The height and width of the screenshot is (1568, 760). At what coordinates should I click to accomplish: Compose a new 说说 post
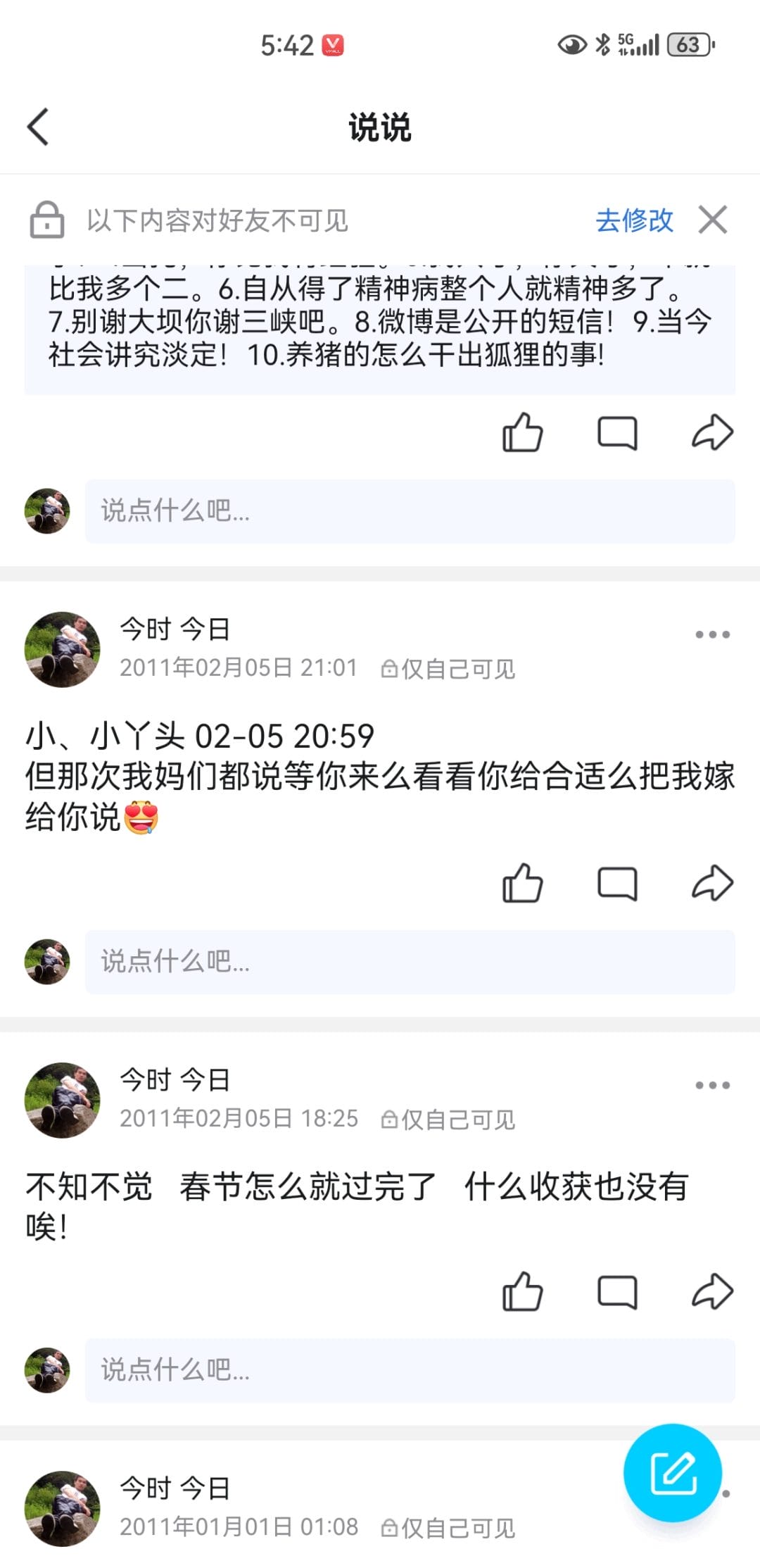tap(672, 1473)
